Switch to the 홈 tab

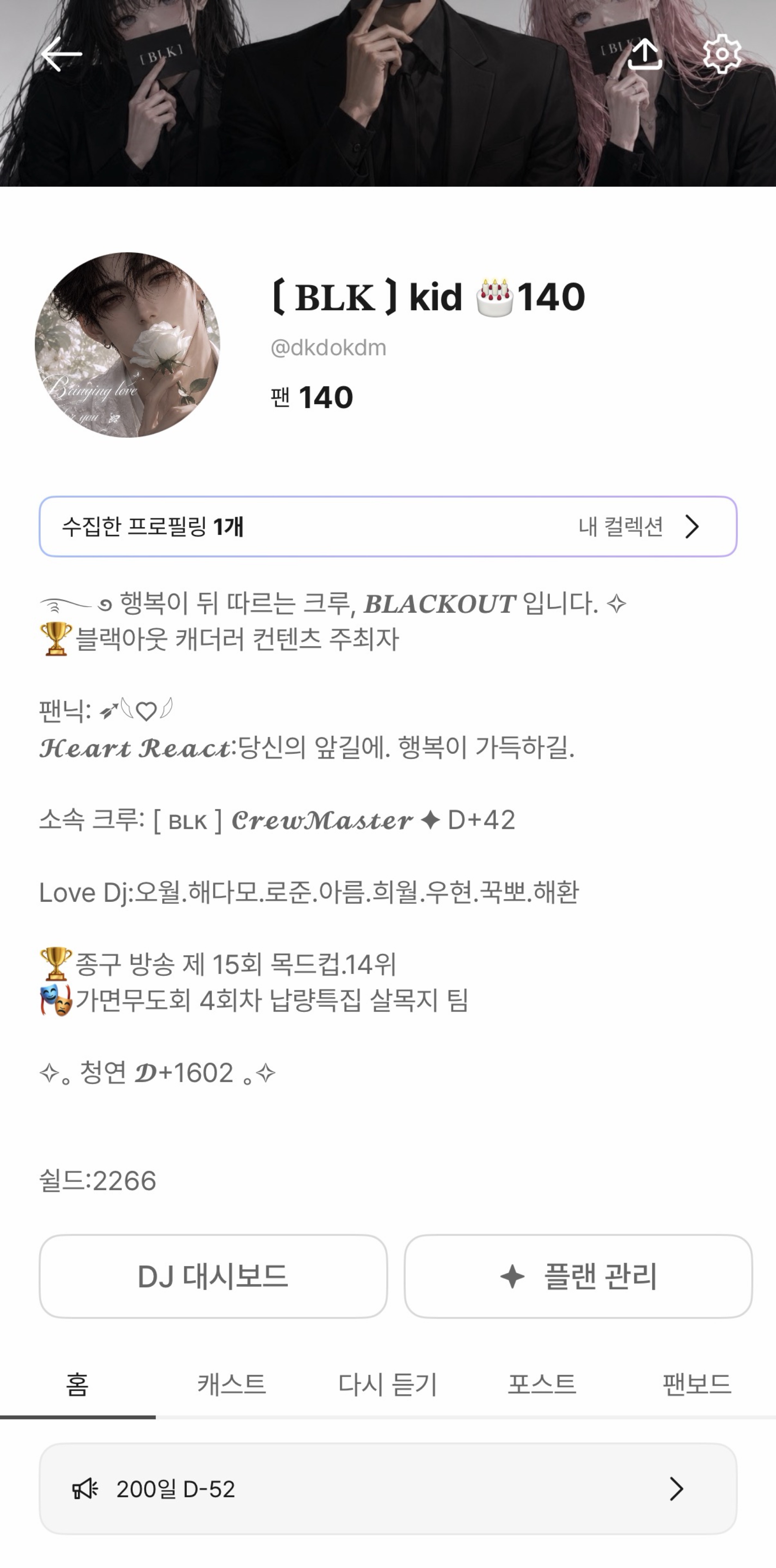coord(77,1385)
